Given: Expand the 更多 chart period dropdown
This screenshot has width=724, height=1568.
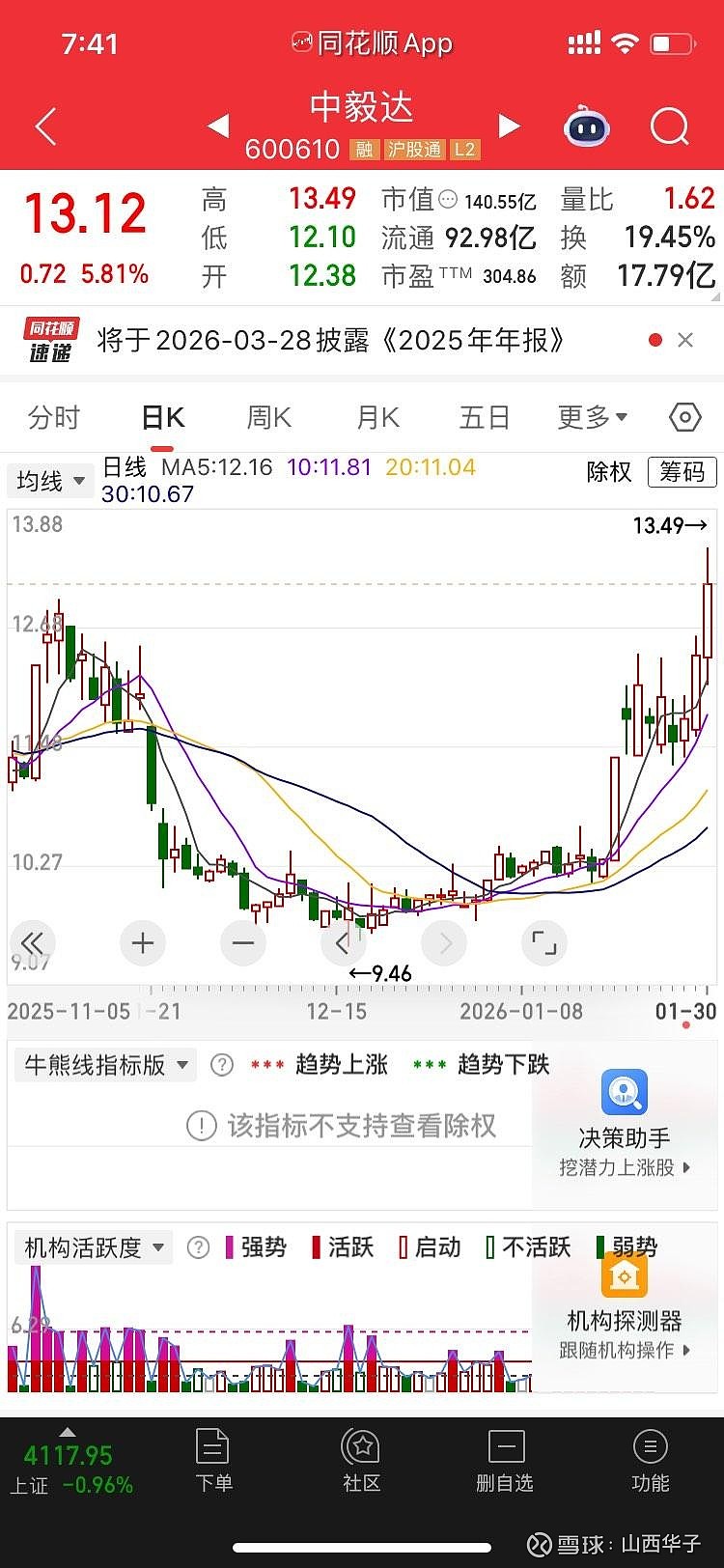Looking at the screenshot, I should (x=592, y=418).
